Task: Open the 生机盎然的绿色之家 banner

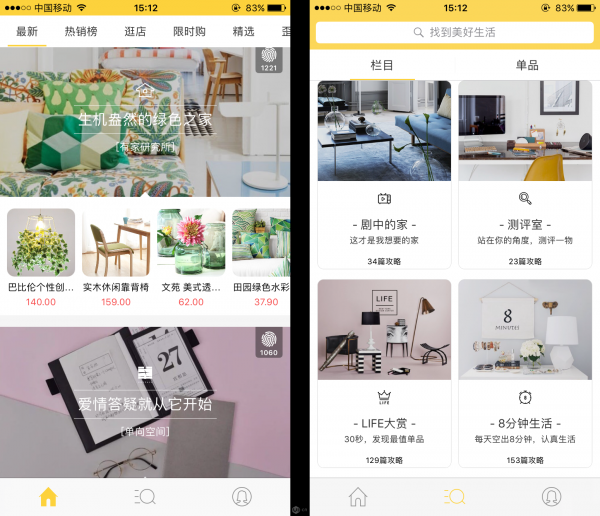Action: (x=145, y=121)
